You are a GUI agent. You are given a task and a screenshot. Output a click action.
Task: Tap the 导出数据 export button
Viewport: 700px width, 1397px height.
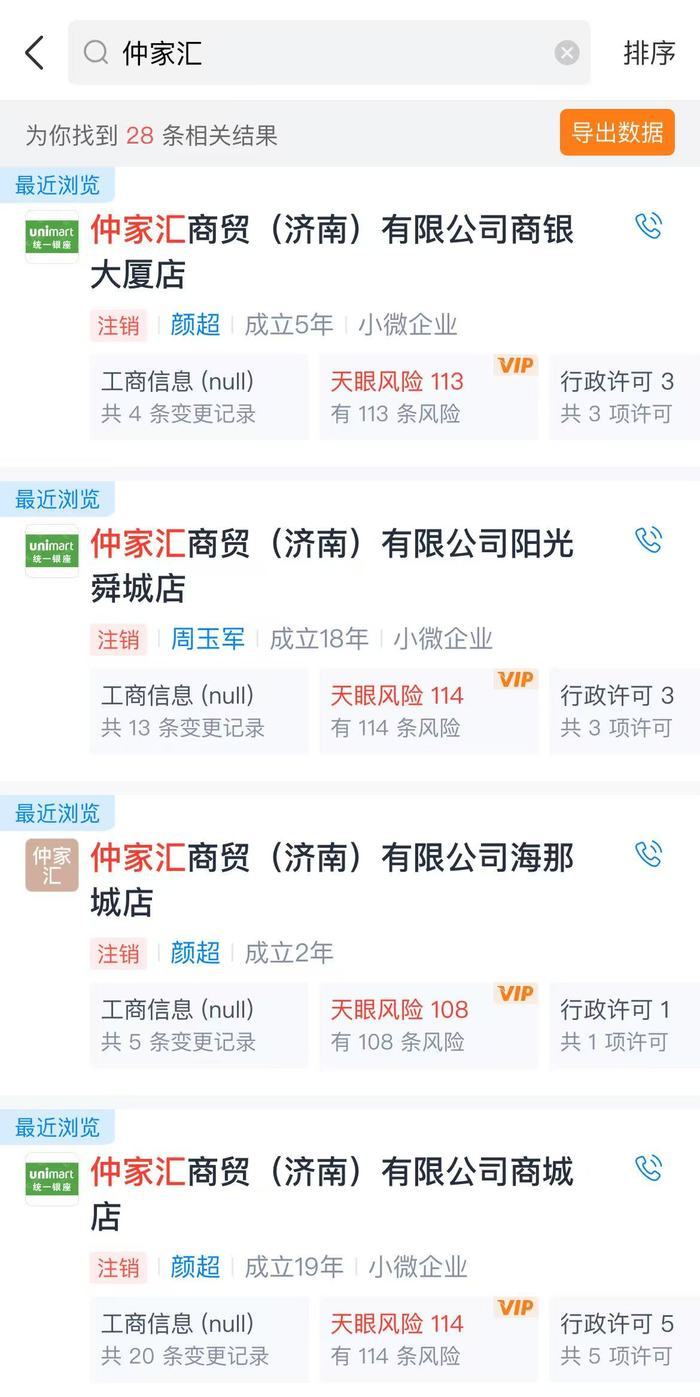click(x=617, y=132)
